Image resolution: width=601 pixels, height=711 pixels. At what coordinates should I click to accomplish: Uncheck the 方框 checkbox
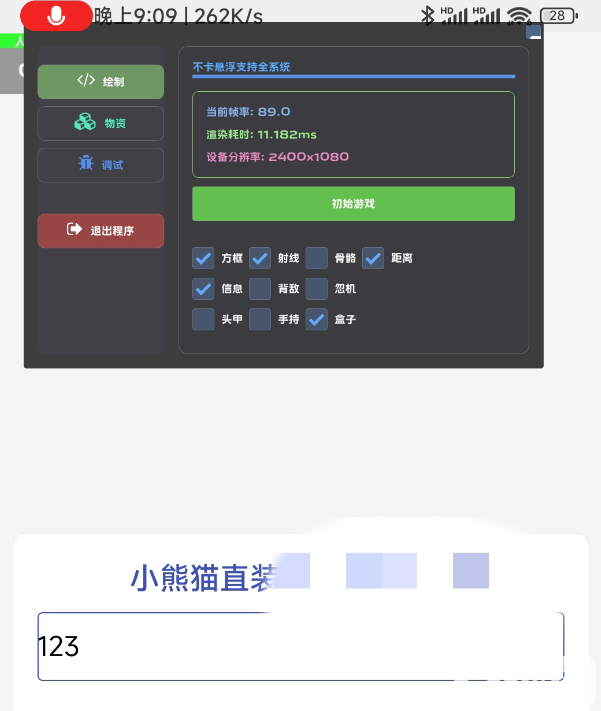[x=203, y=258]
